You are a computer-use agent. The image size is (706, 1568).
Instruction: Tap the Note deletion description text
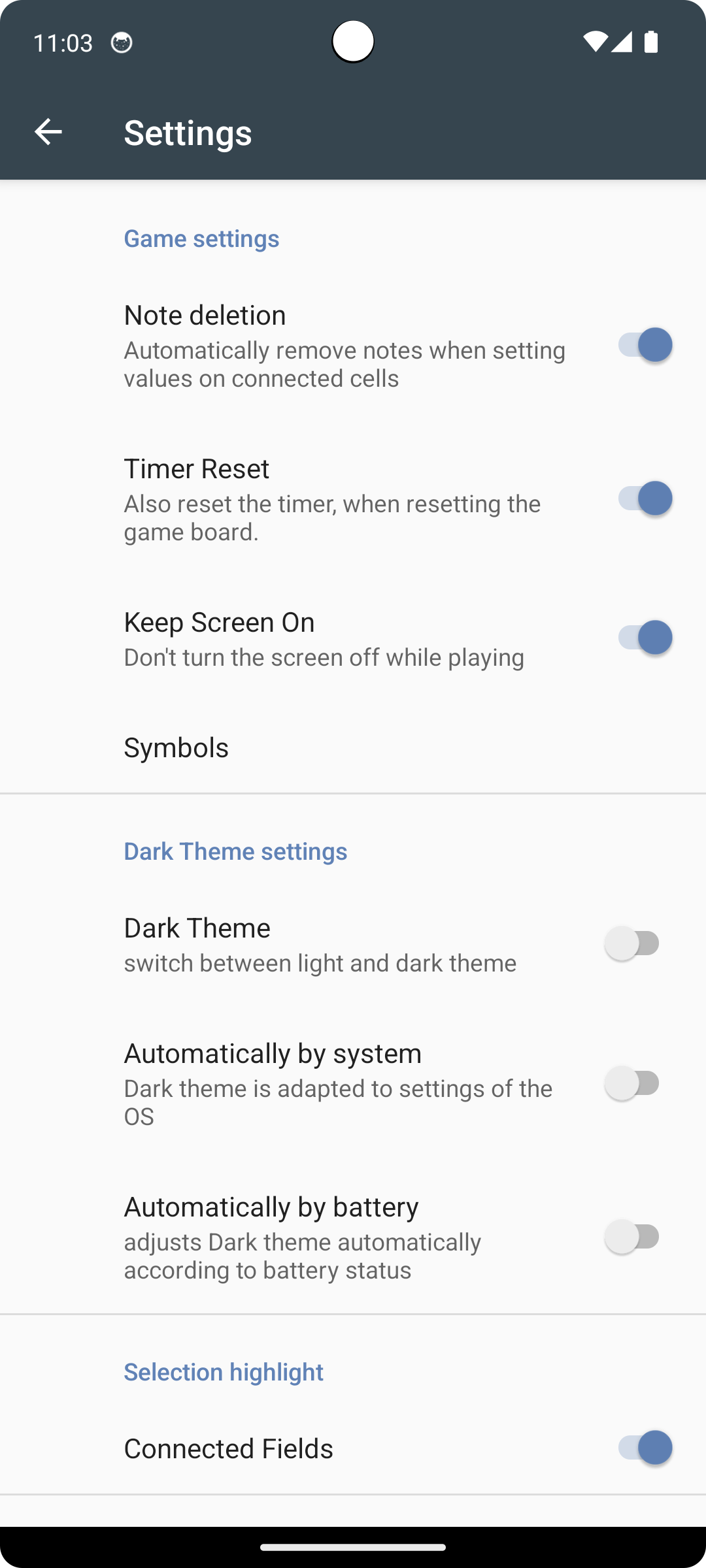(x=345, y=364)
